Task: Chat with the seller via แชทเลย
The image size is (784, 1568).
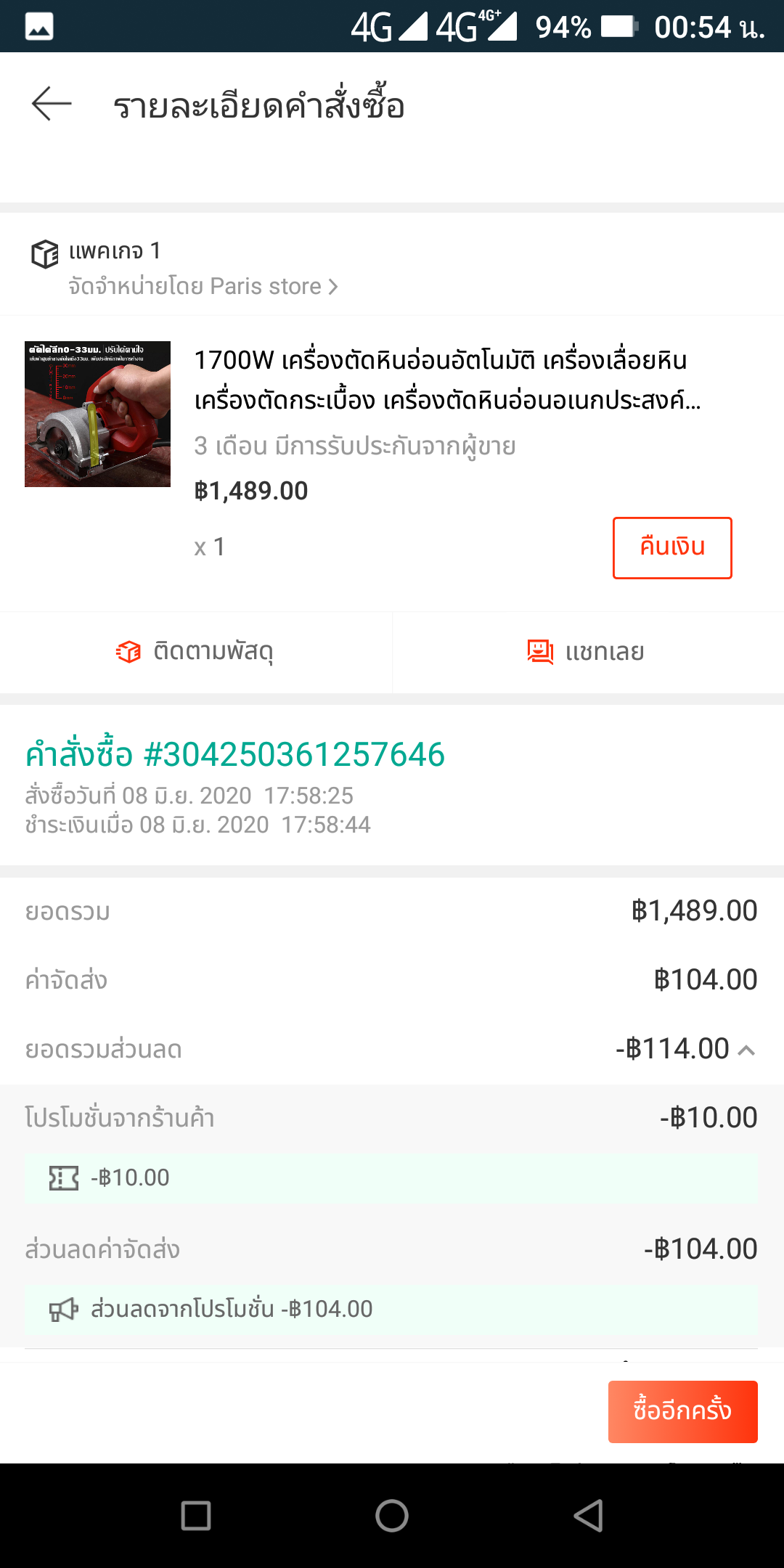Action: pyautogui.click(x=587, y=652)
